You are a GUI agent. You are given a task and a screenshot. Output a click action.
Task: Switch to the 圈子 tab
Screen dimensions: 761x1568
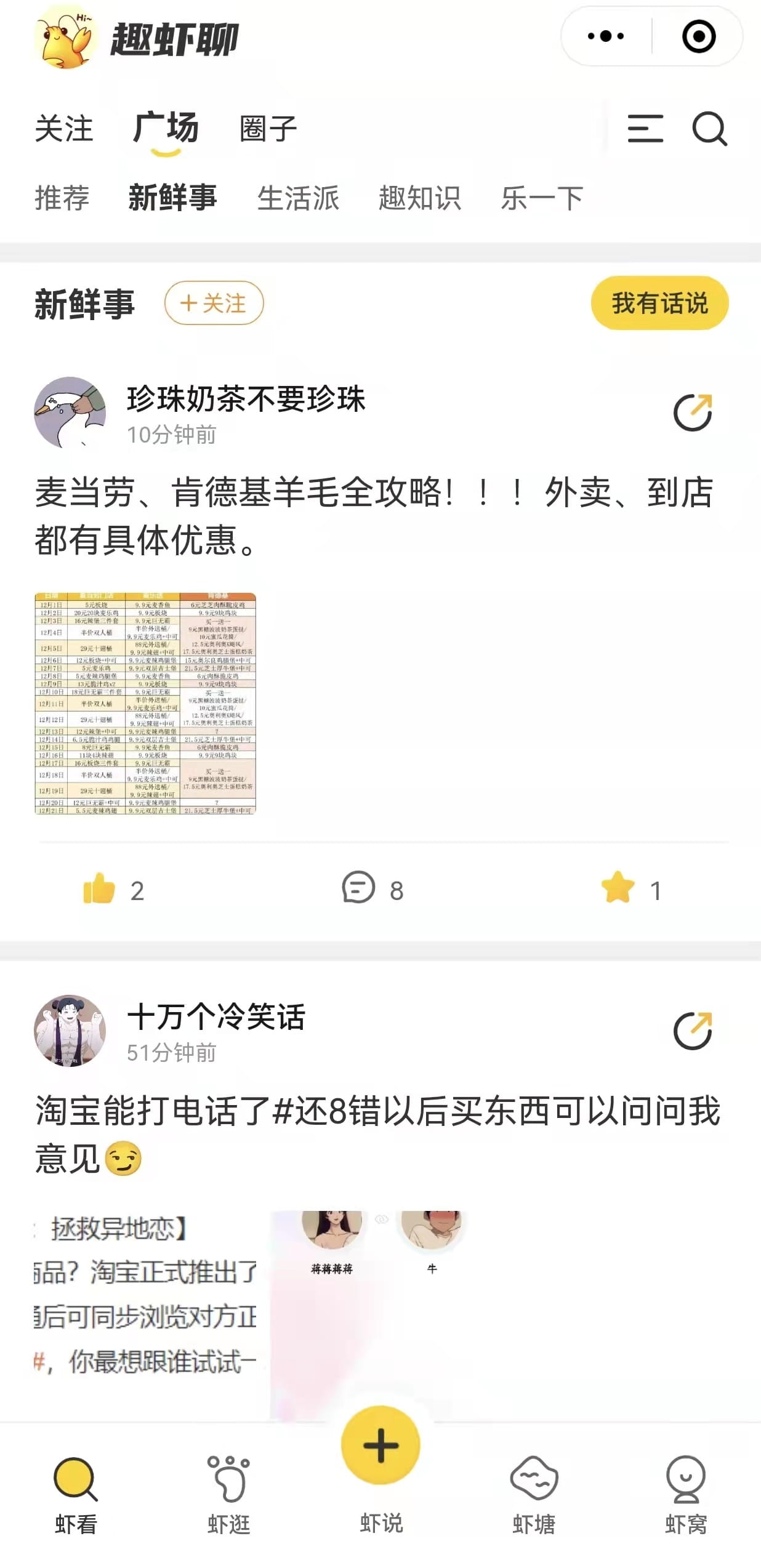pos(268,129)
